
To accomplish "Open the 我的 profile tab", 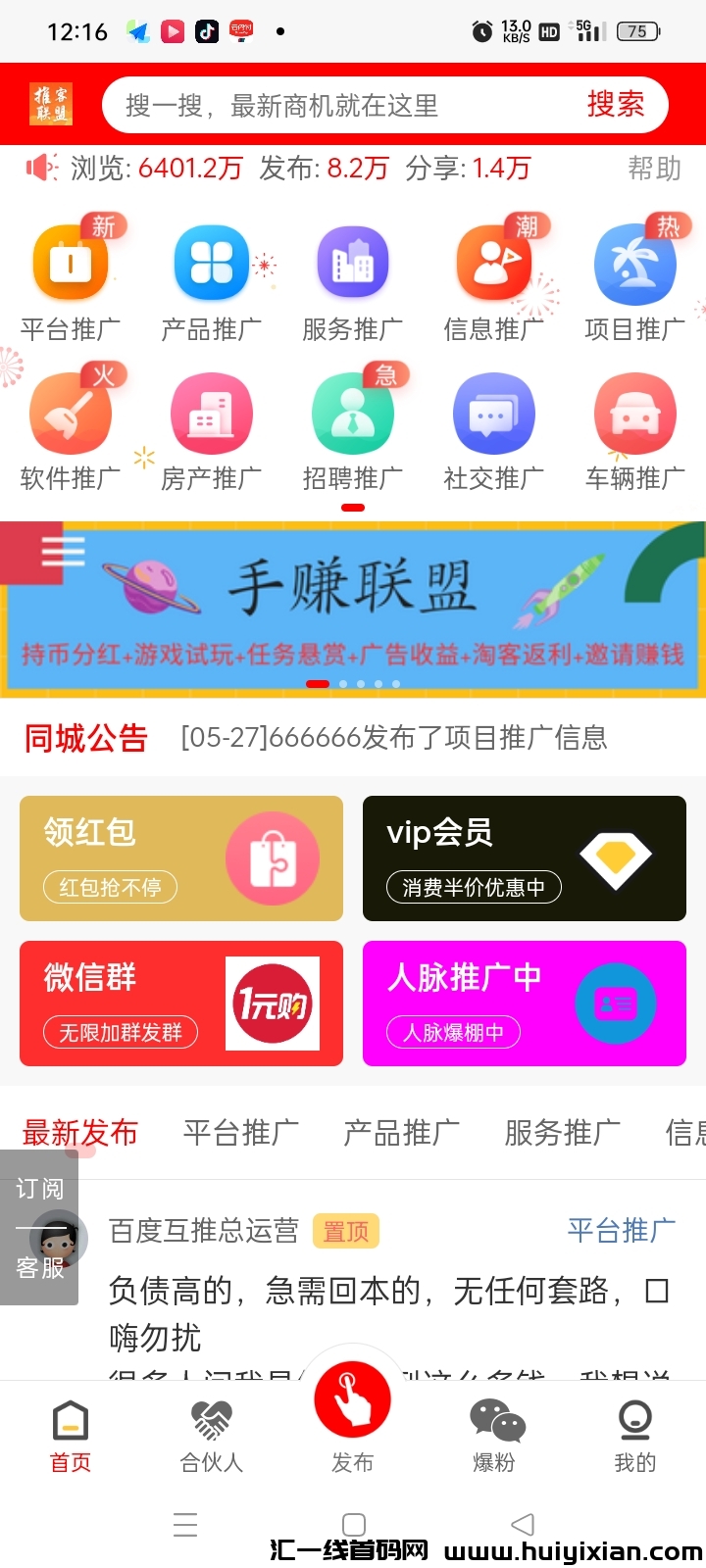I will (x=635, y=1437).
